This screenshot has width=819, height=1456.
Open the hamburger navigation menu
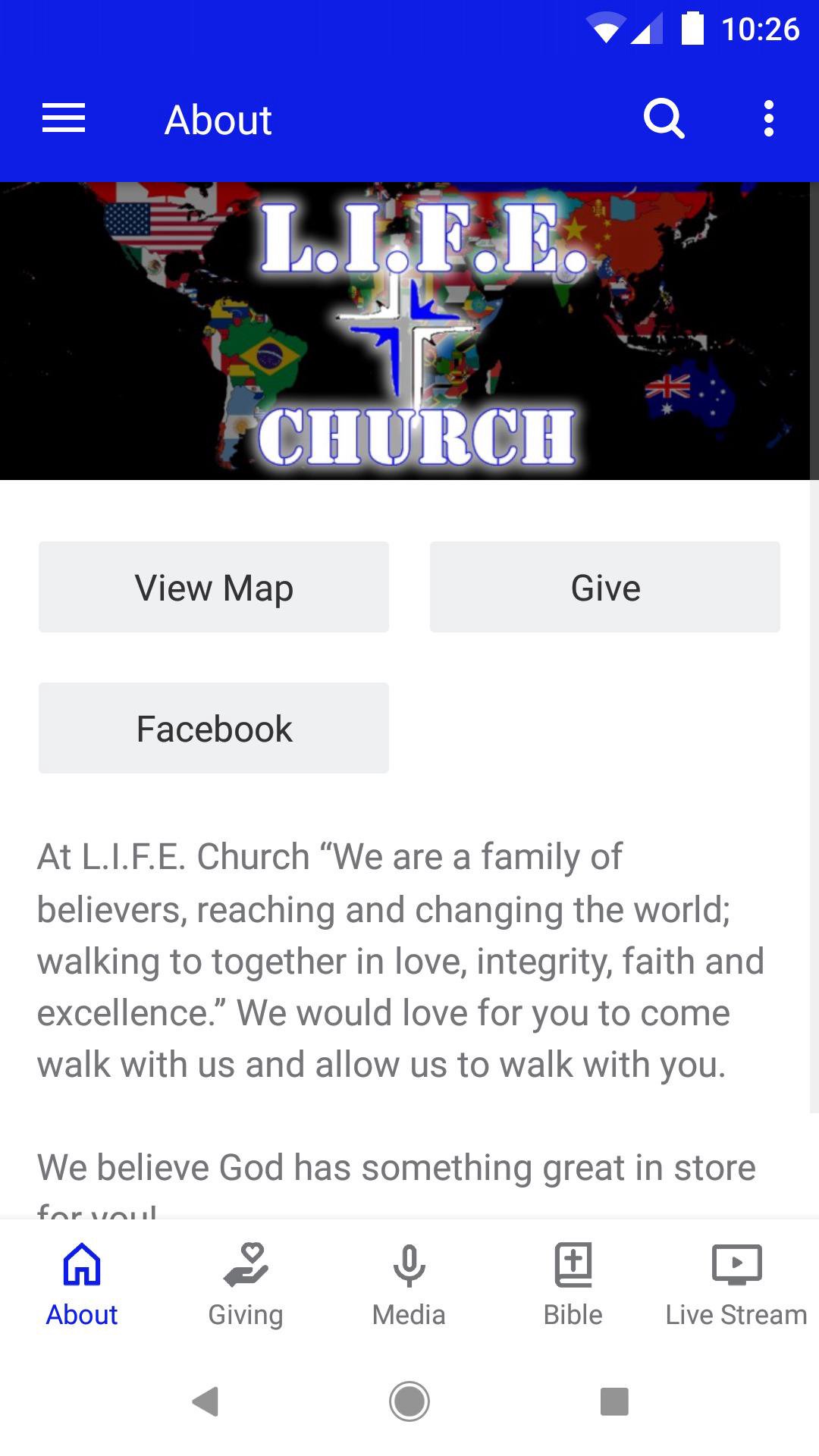point(64,119)
